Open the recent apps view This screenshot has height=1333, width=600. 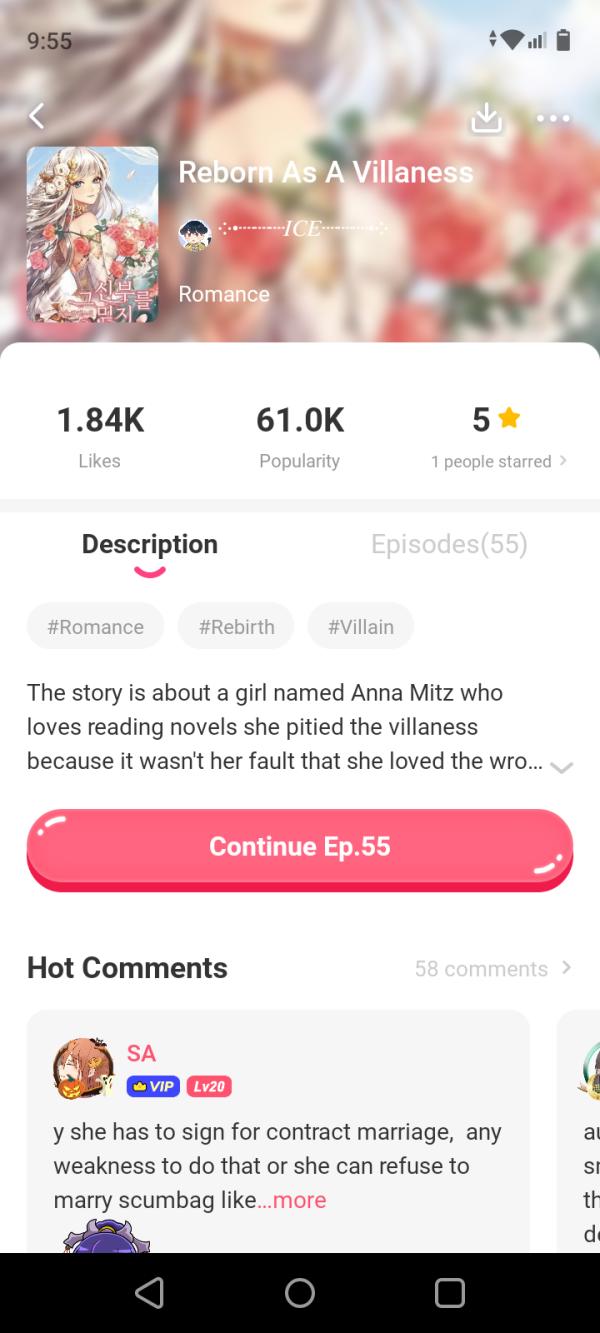[x=450, y=1293]
